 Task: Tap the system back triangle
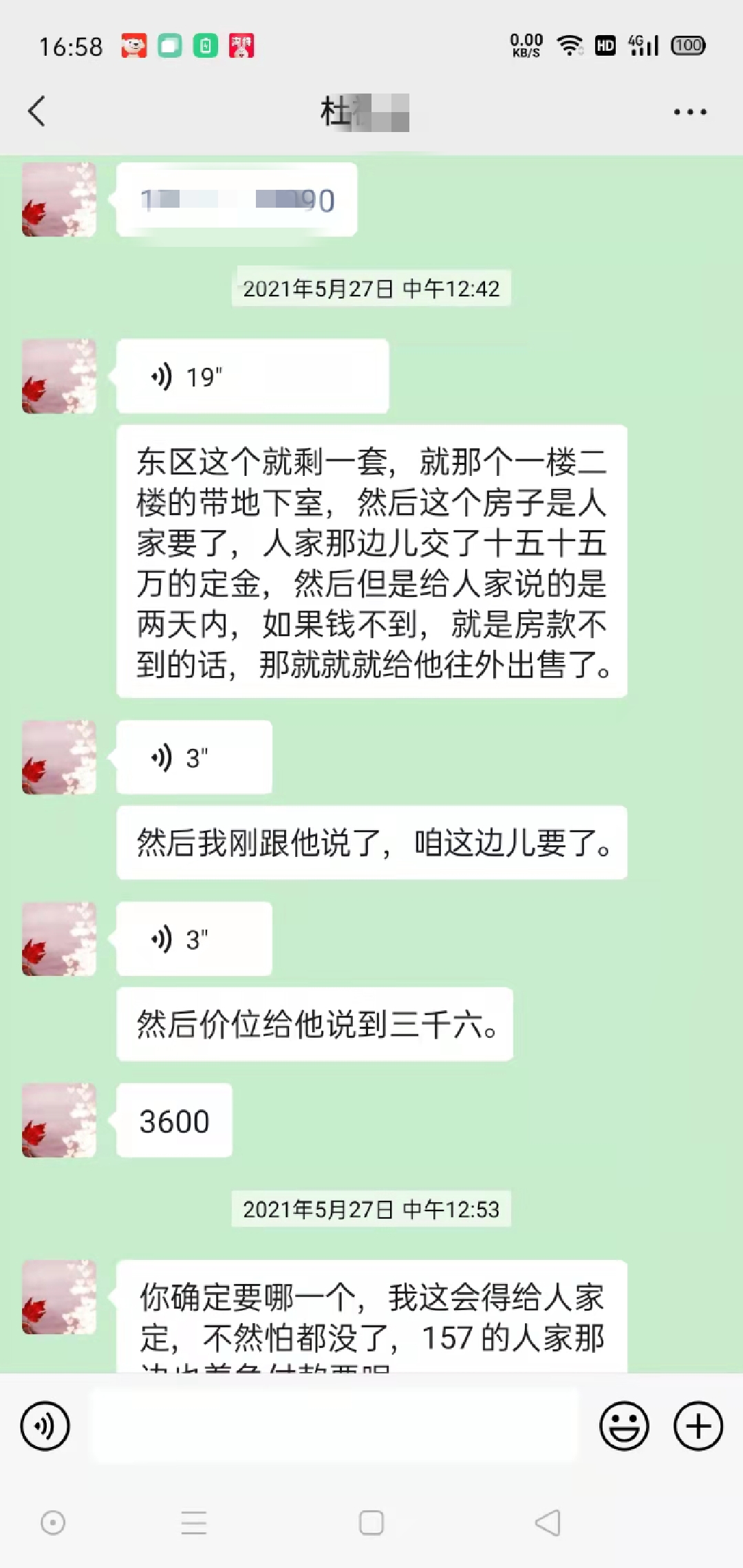pyautogui.click(x=548, y=1523)
